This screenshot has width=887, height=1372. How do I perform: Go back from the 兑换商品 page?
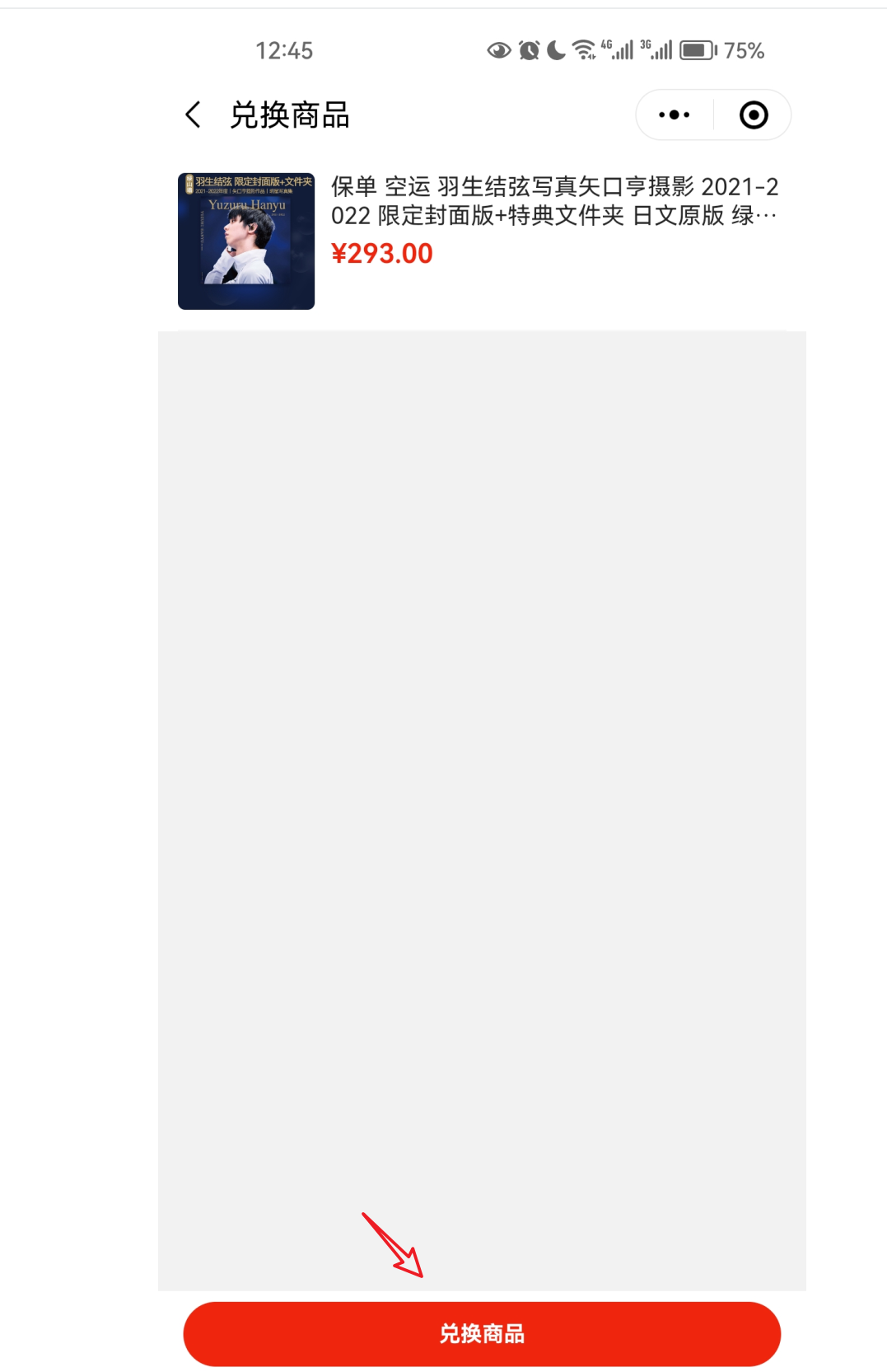click(194, 115)
